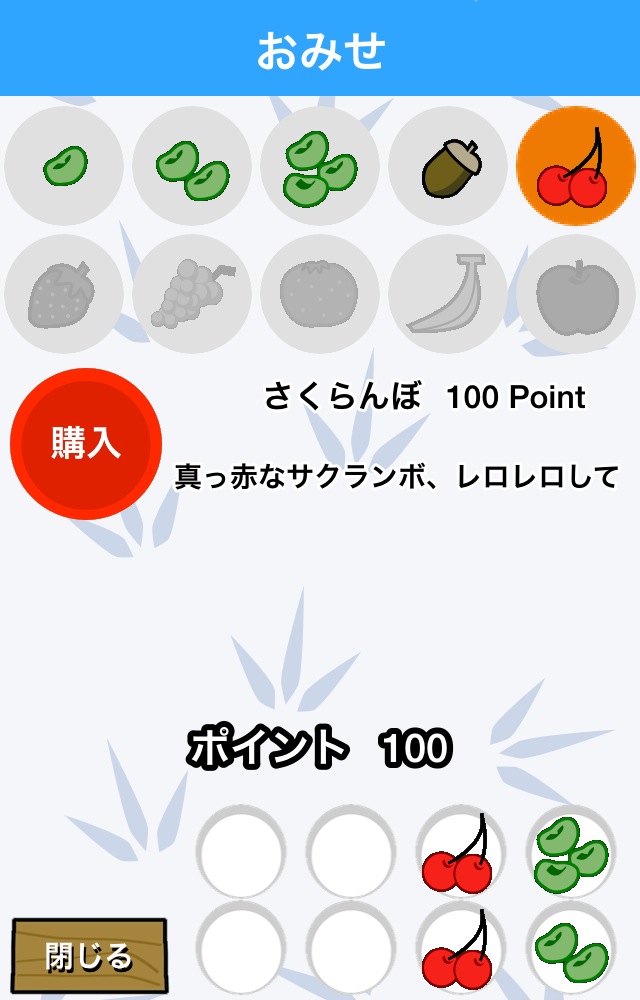Tap the red 購入 purchase button
This screenshot has width=640, height=1000.
tap(86, 444)
